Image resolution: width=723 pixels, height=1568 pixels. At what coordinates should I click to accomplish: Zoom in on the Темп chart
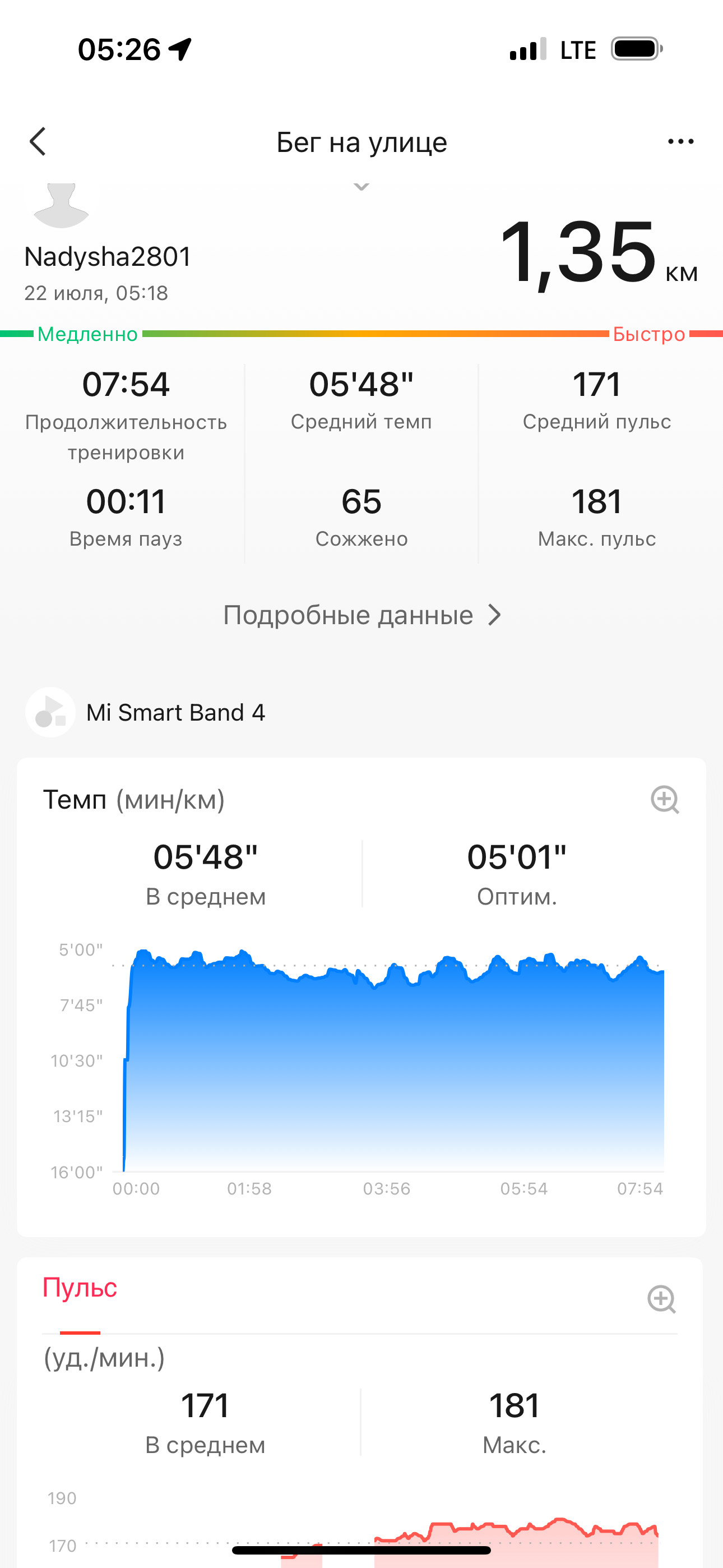pos(665,800)
